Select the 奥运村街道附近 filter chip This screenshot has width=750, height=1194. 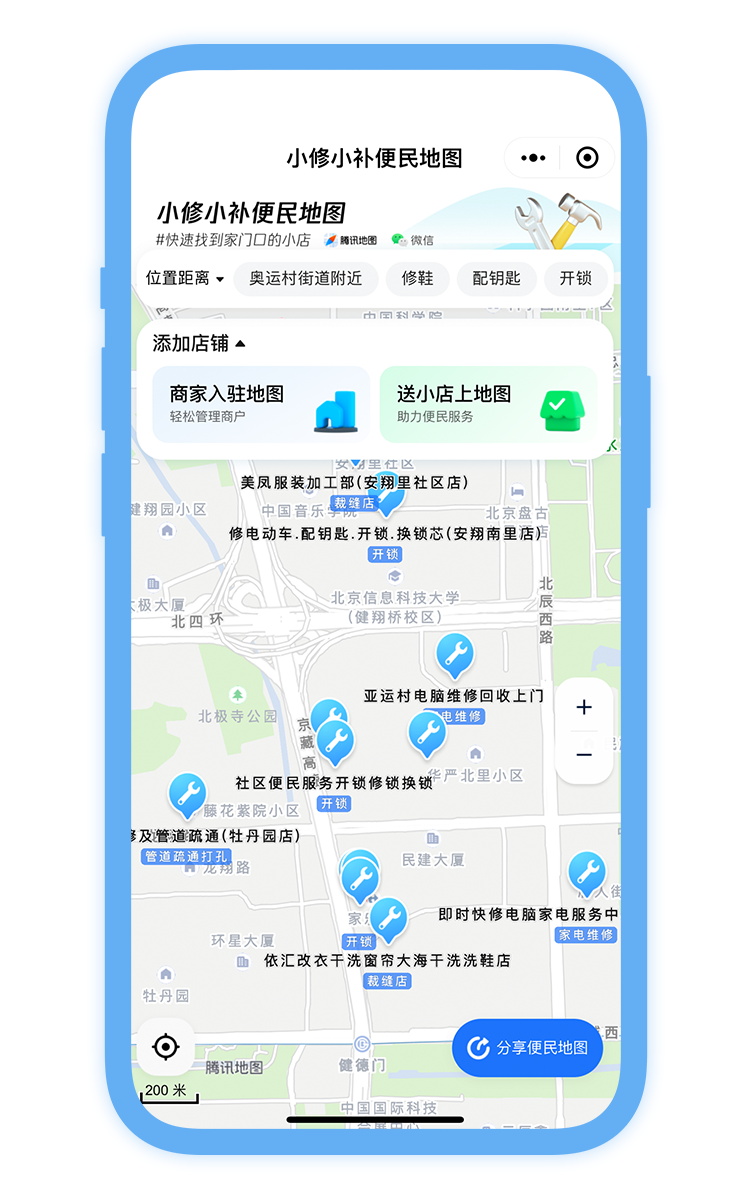(305, 278)
